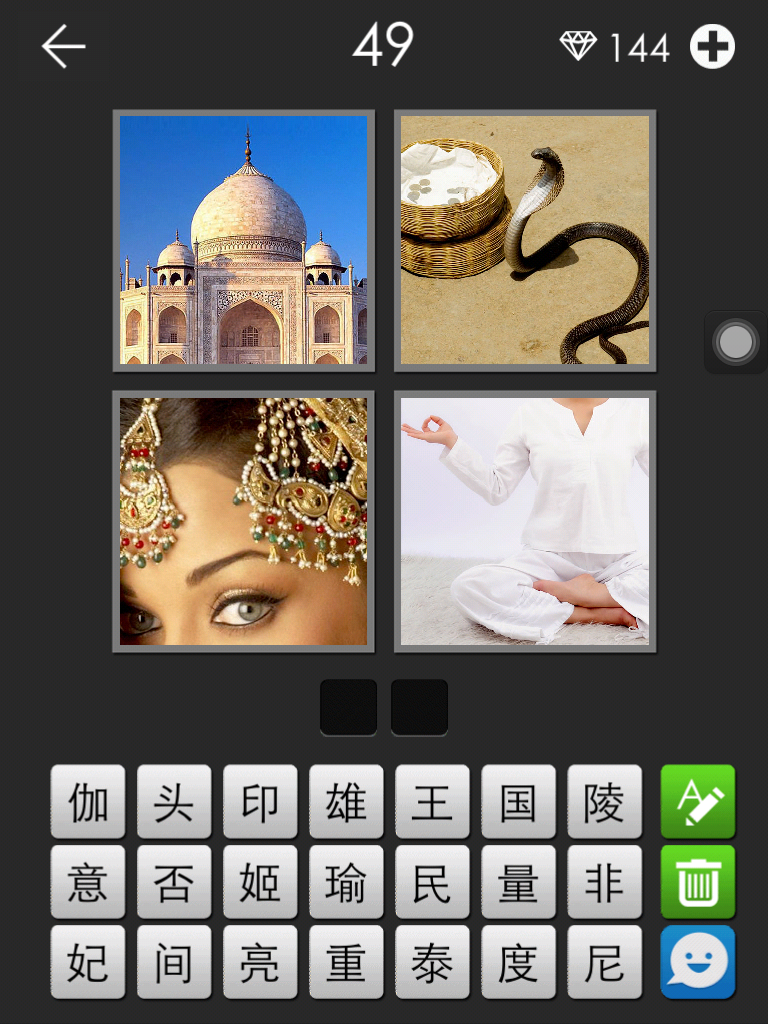Viewport: 768px width, 1024px height.
Task: Tap the 陵 character tile
Action: (604, 802)
